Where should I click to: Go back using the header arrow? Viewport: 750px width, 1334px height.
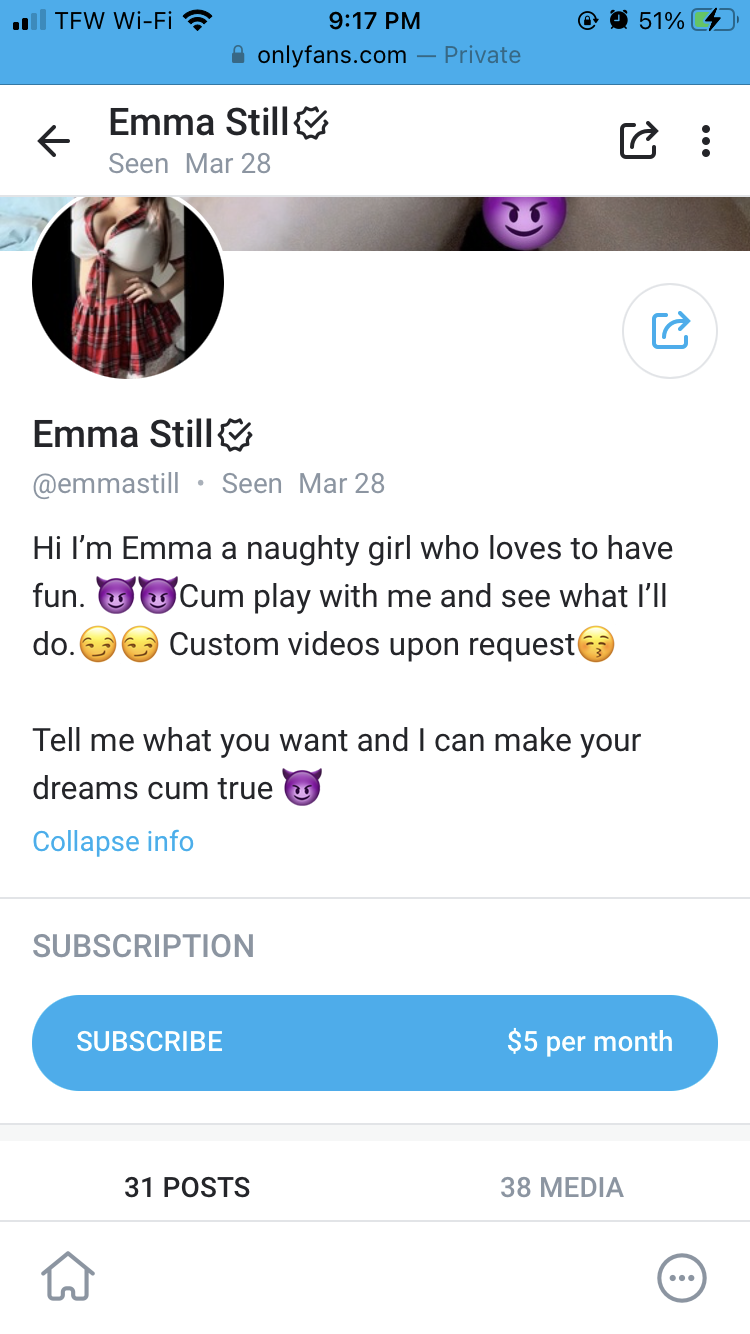(54, 141)
